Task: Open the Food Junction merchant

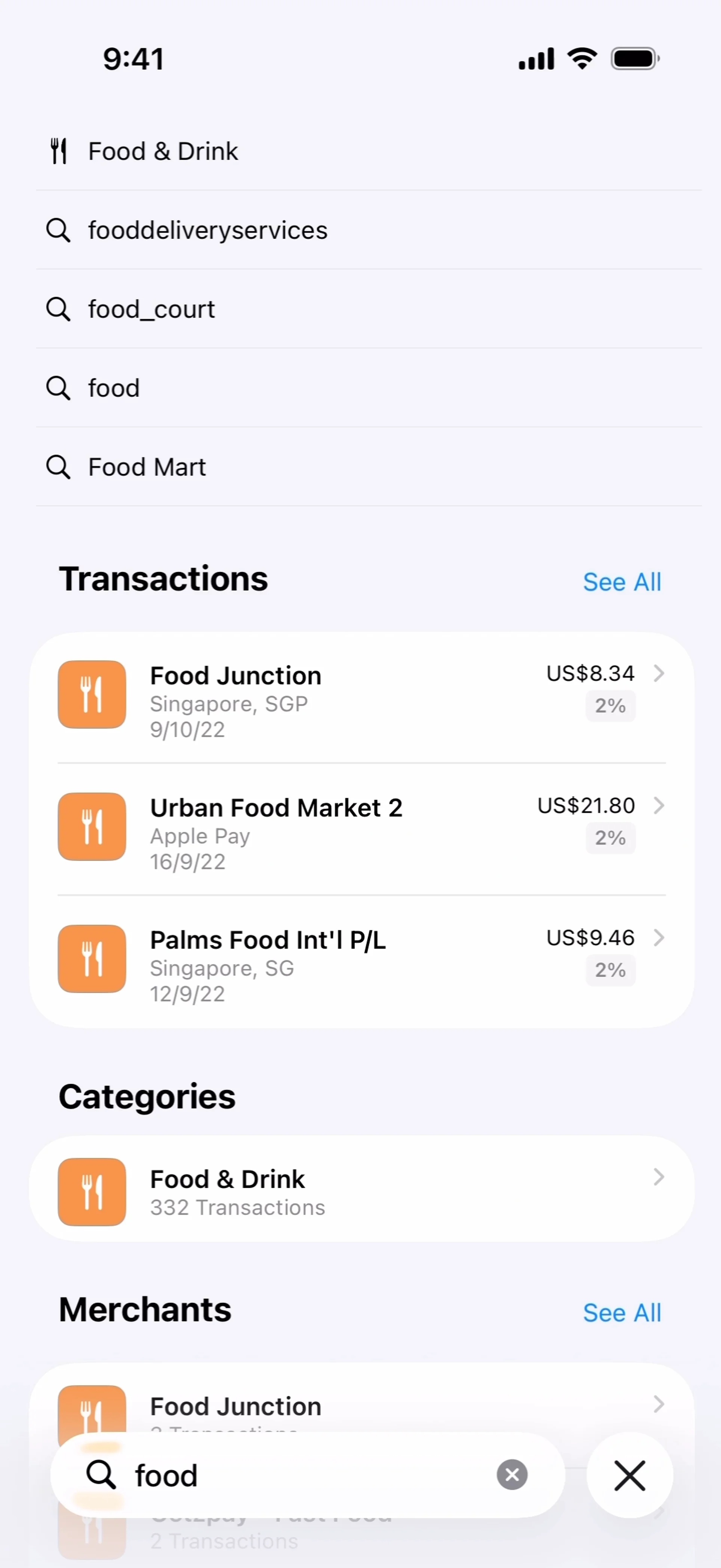Action: coord(361,1406)
